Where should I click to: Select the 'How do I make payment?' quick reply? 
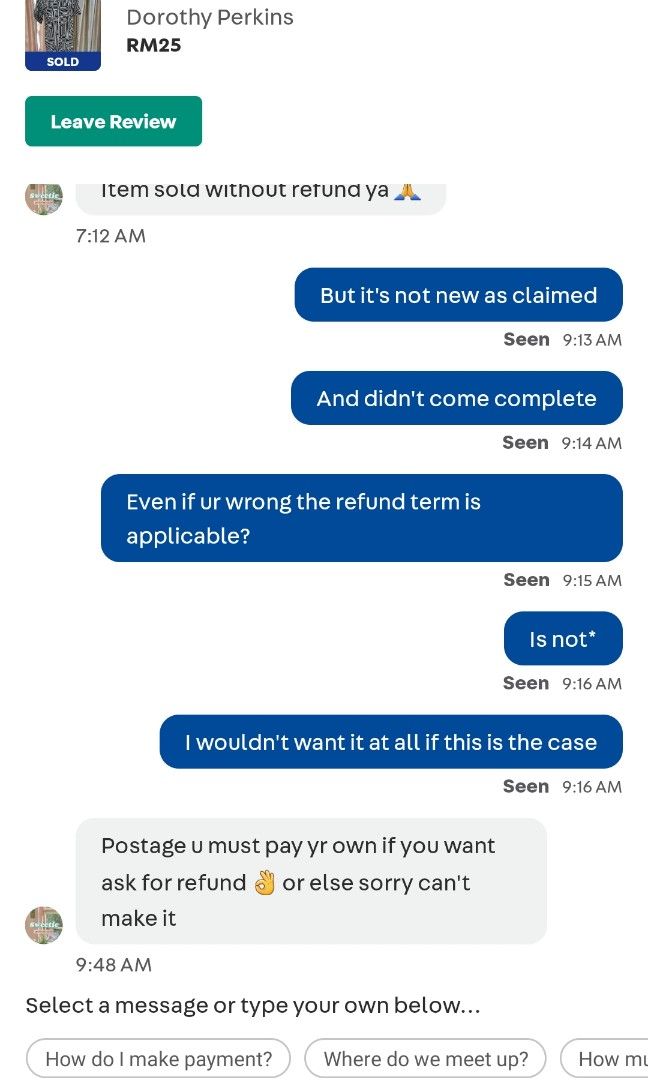158,1058
